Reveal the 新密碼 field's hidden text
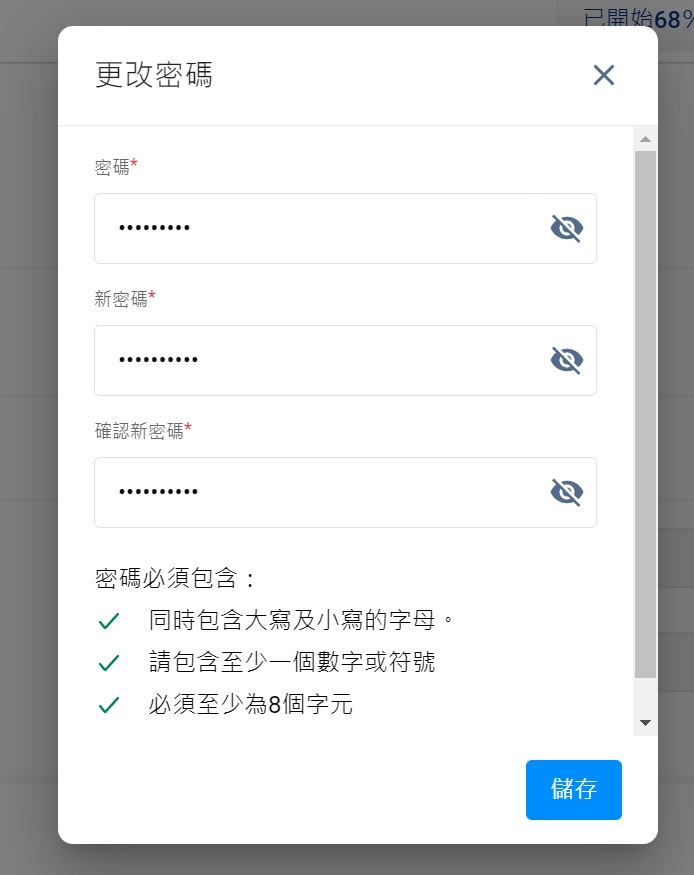This screenshot has width=694, height=875. point(566,360)
